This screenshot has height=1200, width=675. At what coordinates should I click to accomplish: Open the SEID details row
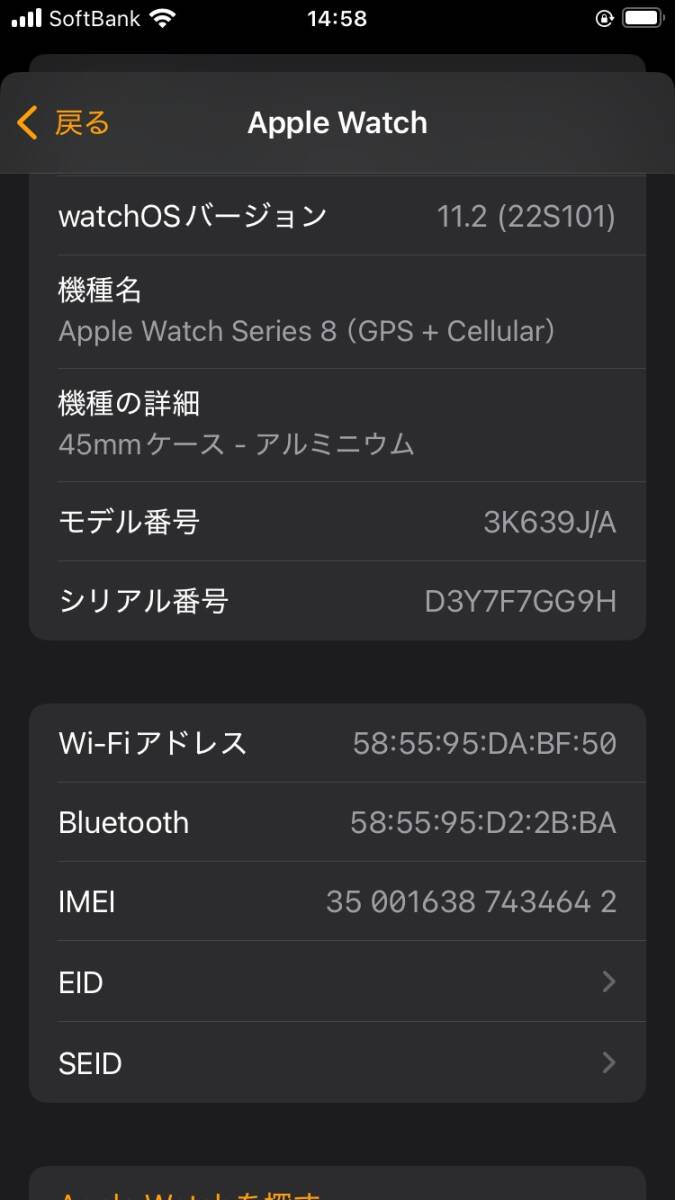coord(337,1062)
